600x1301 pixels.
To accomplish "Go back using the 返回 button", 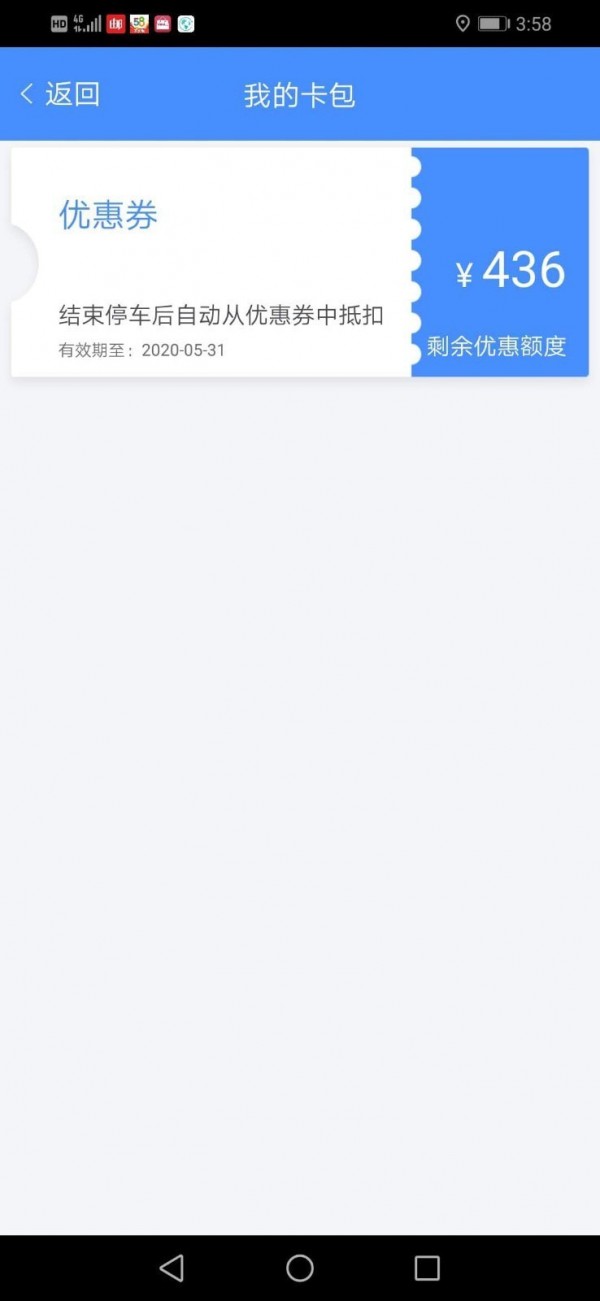I will point(60,95).
